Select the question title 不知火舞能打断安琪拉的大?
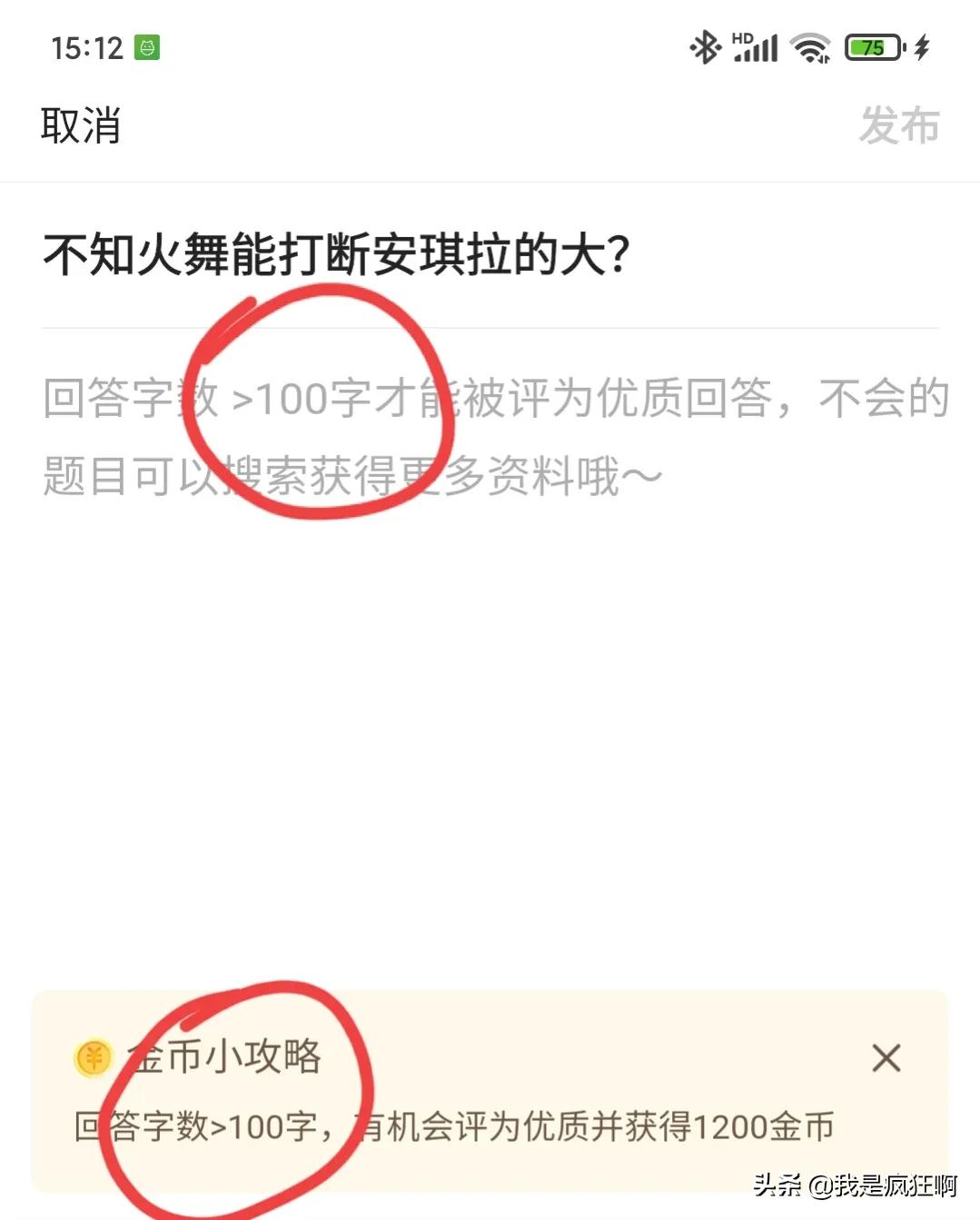This screenshot has height=1220, width=980. (336, 253)
